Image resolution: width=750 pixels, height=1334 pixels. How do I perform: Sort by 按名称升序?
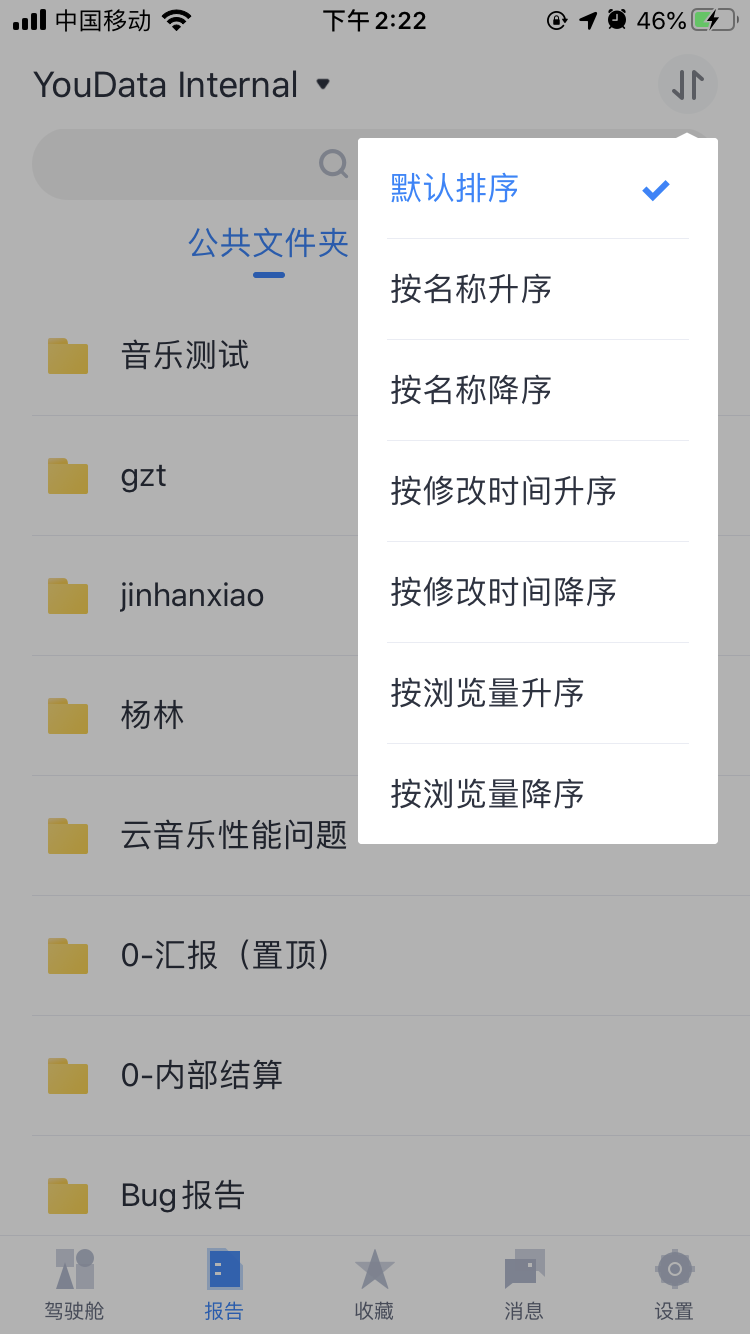538,289
